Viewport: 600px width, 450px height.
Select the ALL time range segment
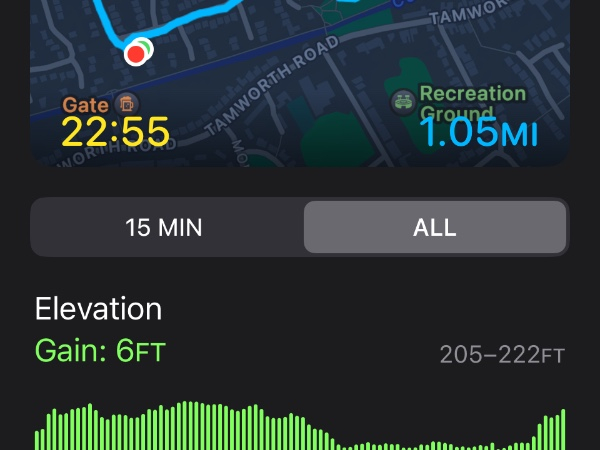(x=435, y=227)
